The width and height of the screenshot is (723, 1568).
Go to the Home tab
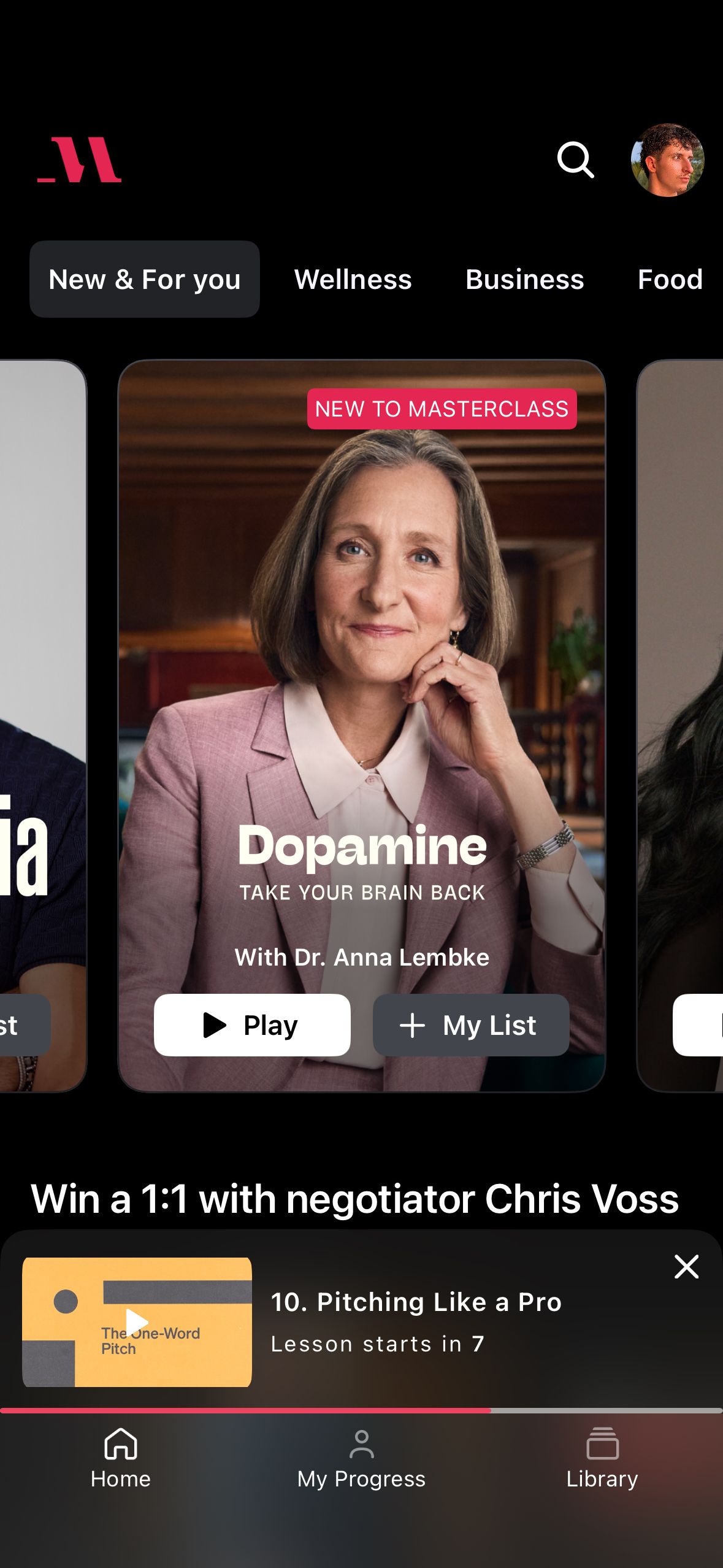pyautogui.click(x=121, y=1459)
